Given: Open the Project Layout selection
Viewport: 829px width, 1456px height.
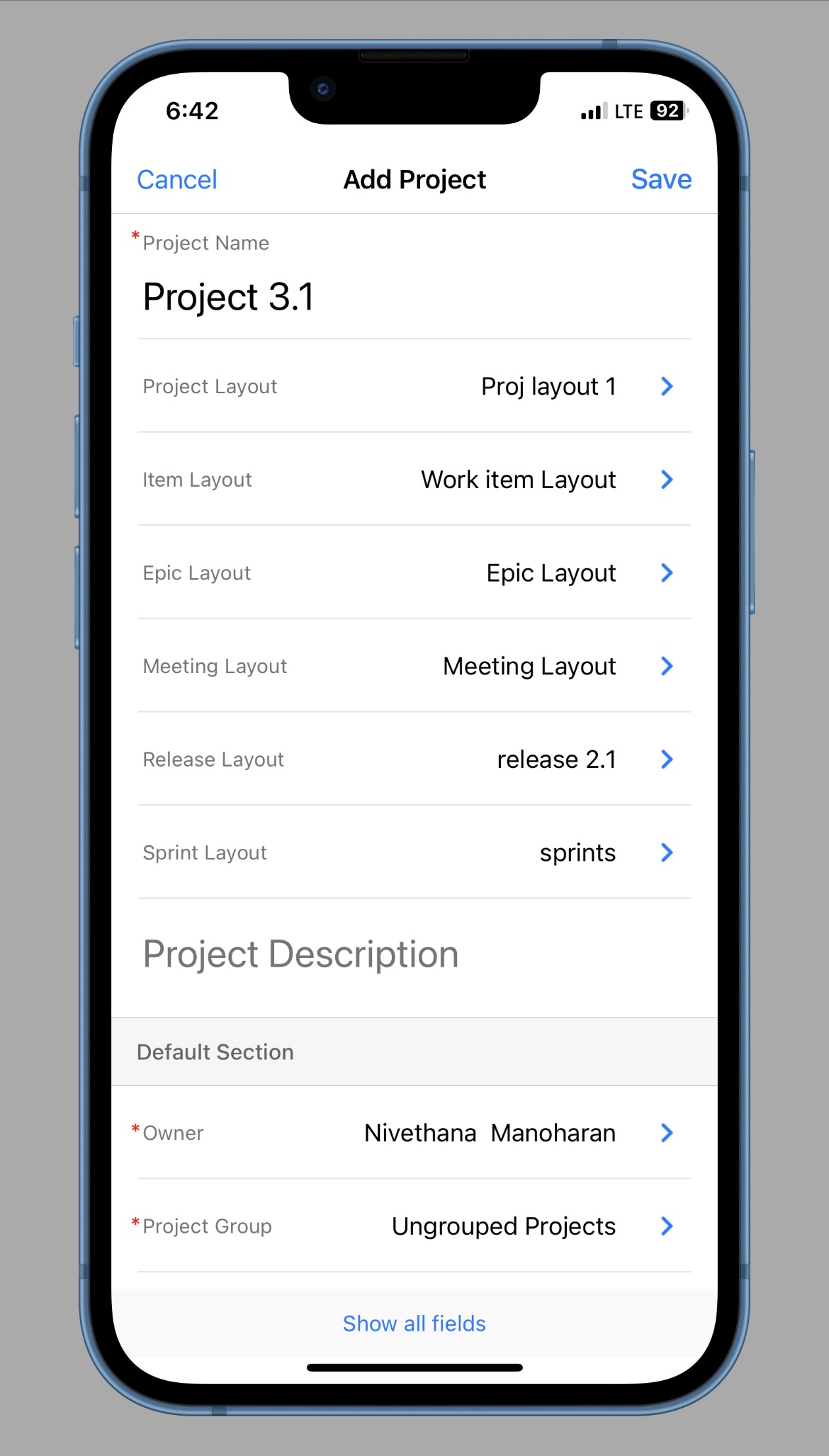Looking at the screenshot, I should [414, 387].
